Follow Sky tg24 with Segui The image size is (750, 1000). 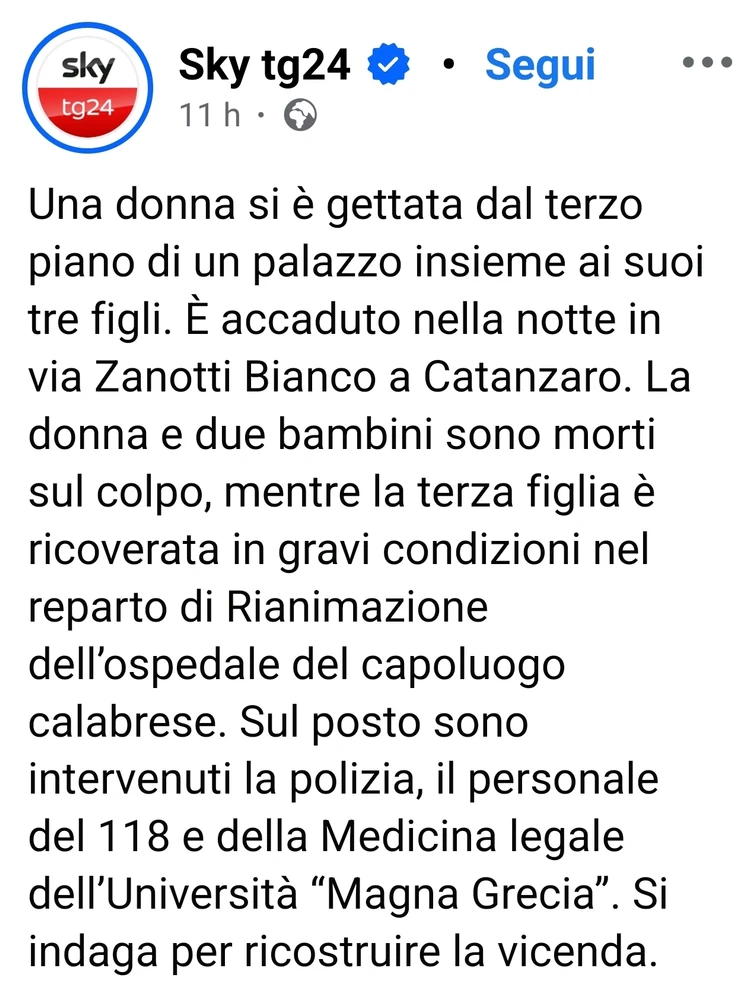[540, 64]
